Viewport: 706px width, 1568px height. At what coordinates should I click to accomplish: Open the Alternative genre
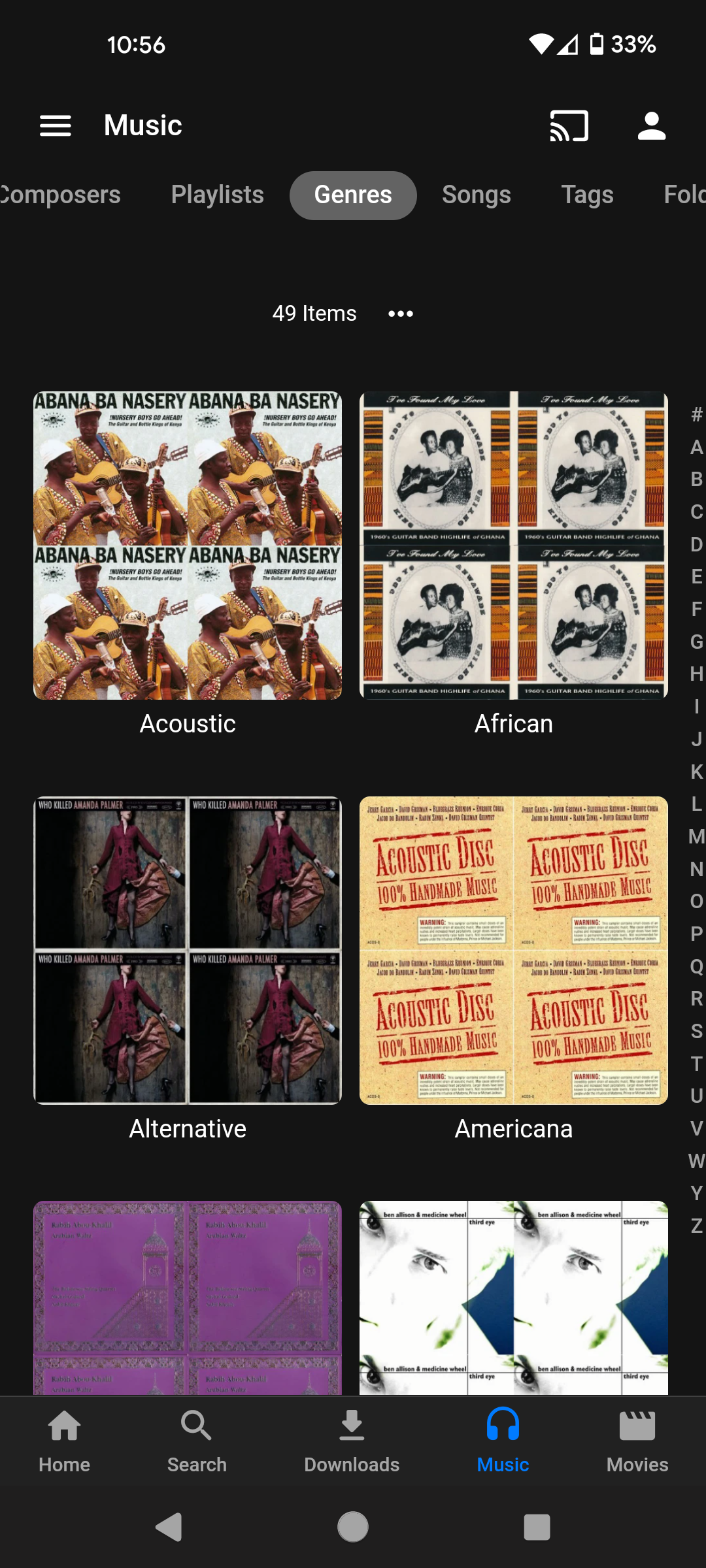pyautogui.click(x=188, y=951)
